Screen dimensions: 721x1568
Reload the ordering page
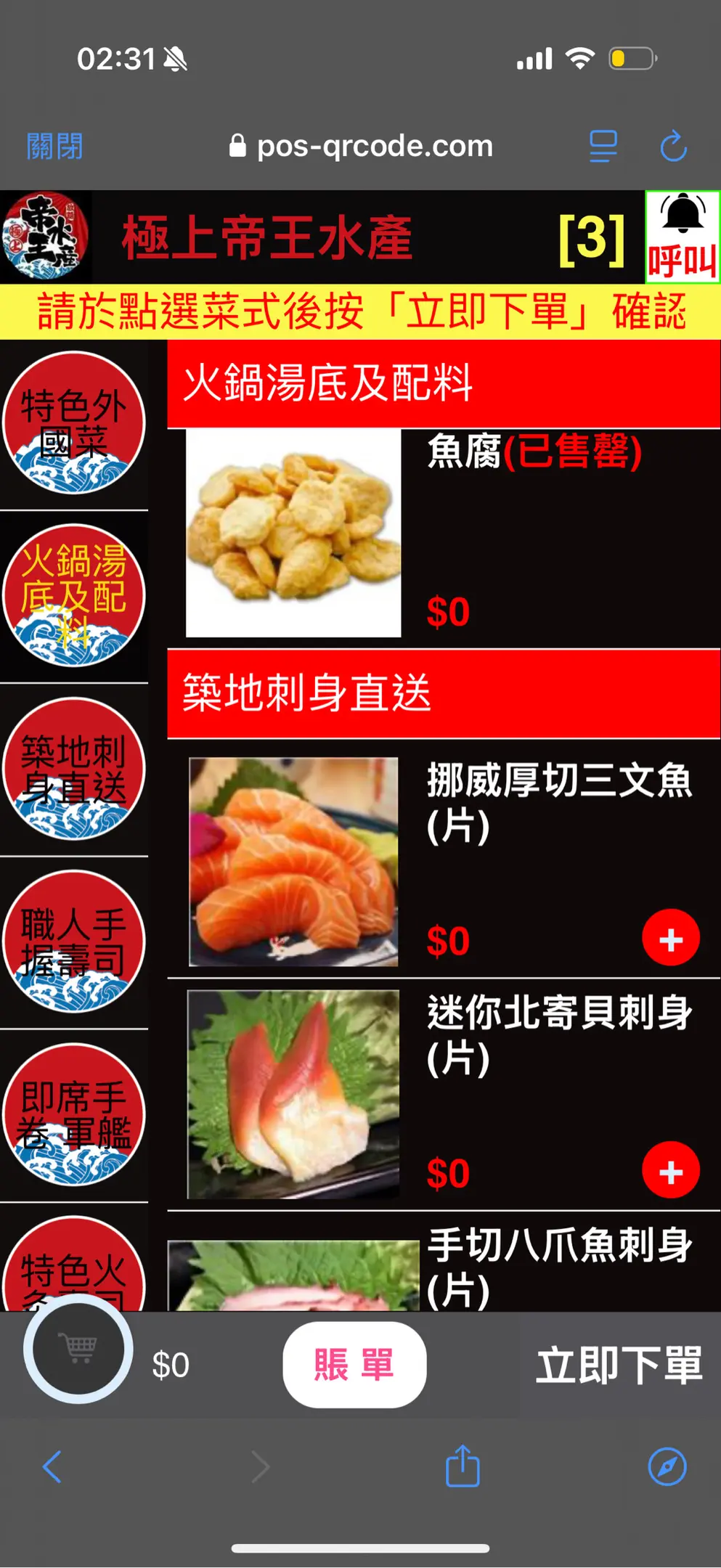pyautogui.click(x=673, y=146)
